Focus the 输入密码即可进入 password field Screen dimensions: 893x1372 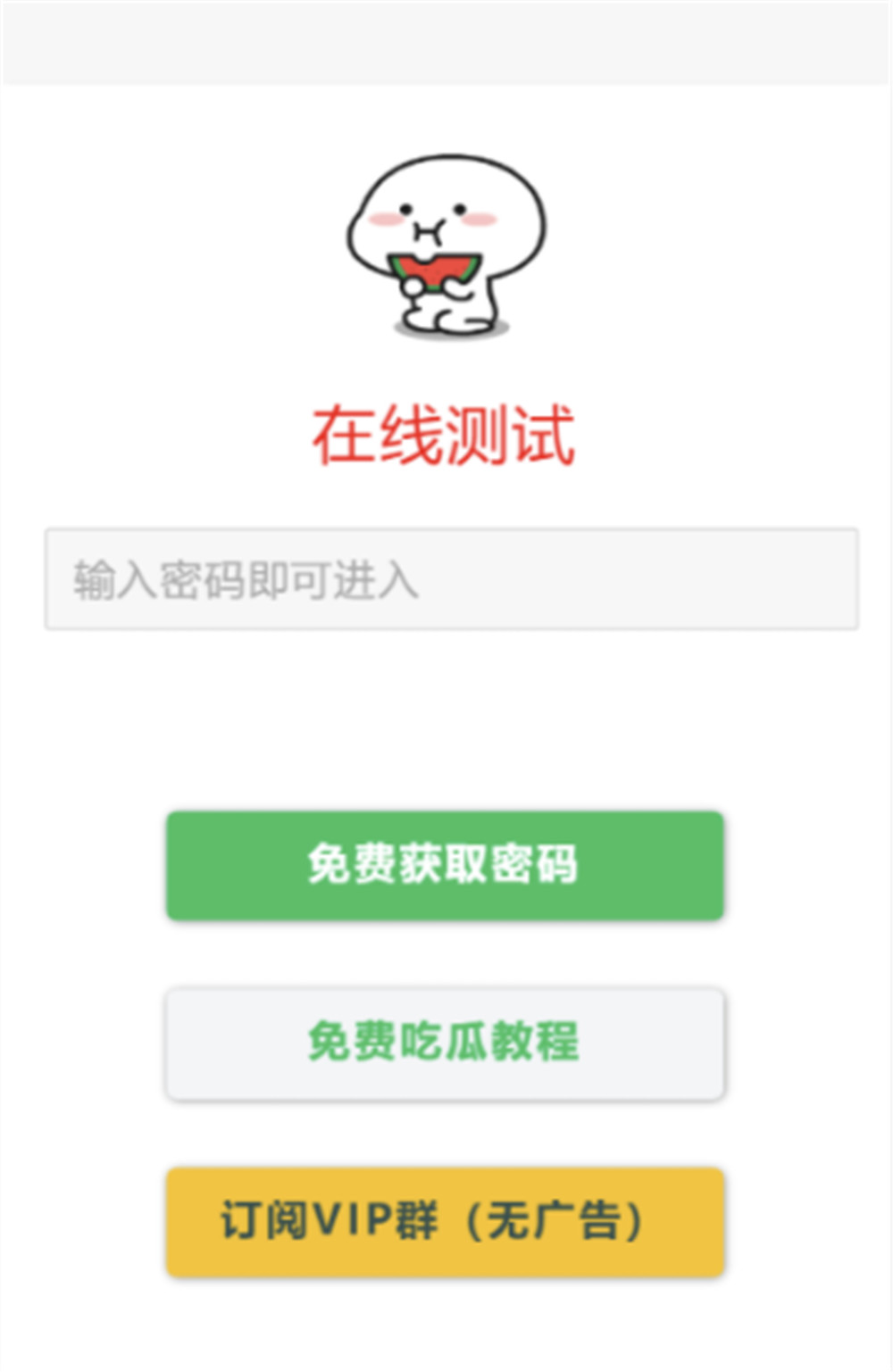coord(451,579)
